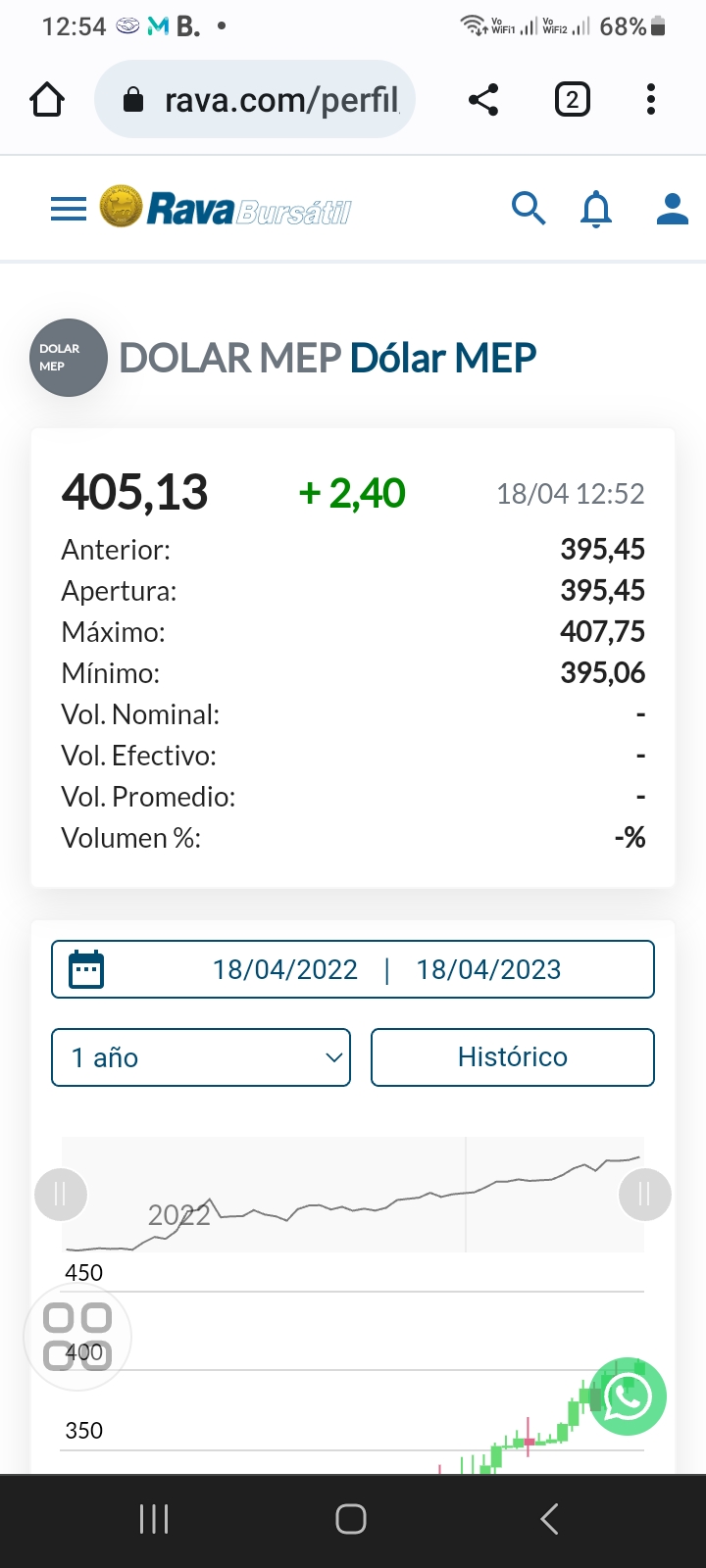Open the notifications bell
706x1568 pixels.
596,209
